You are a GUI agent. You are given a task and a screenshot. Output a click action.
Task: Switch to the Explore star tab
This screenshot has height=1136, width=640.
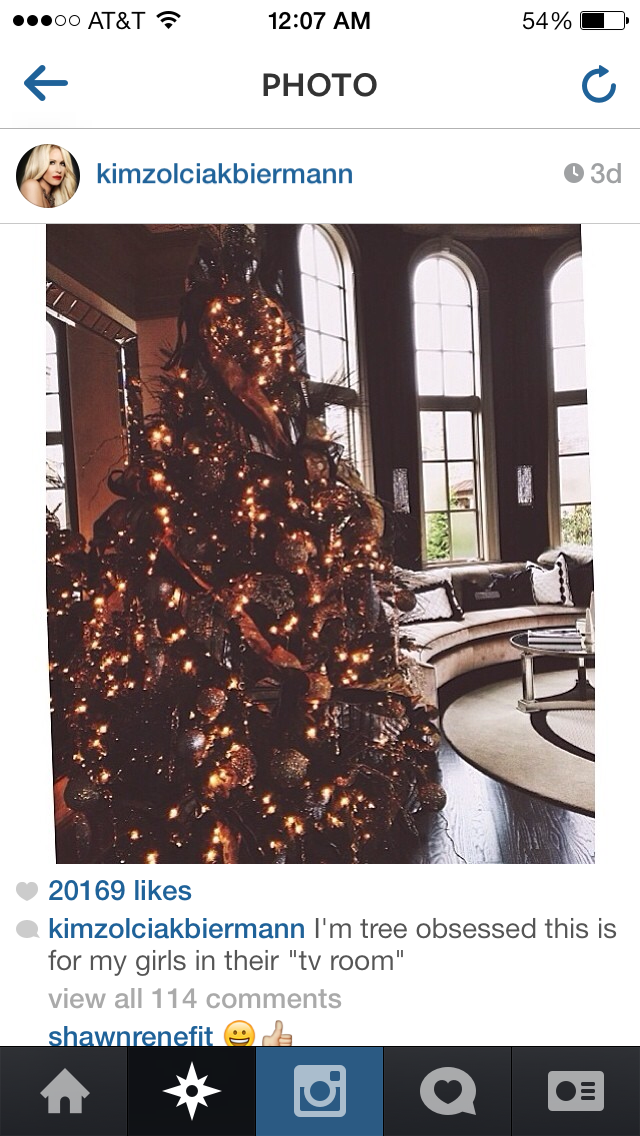pyautogui.click(x=191, y=1091)
